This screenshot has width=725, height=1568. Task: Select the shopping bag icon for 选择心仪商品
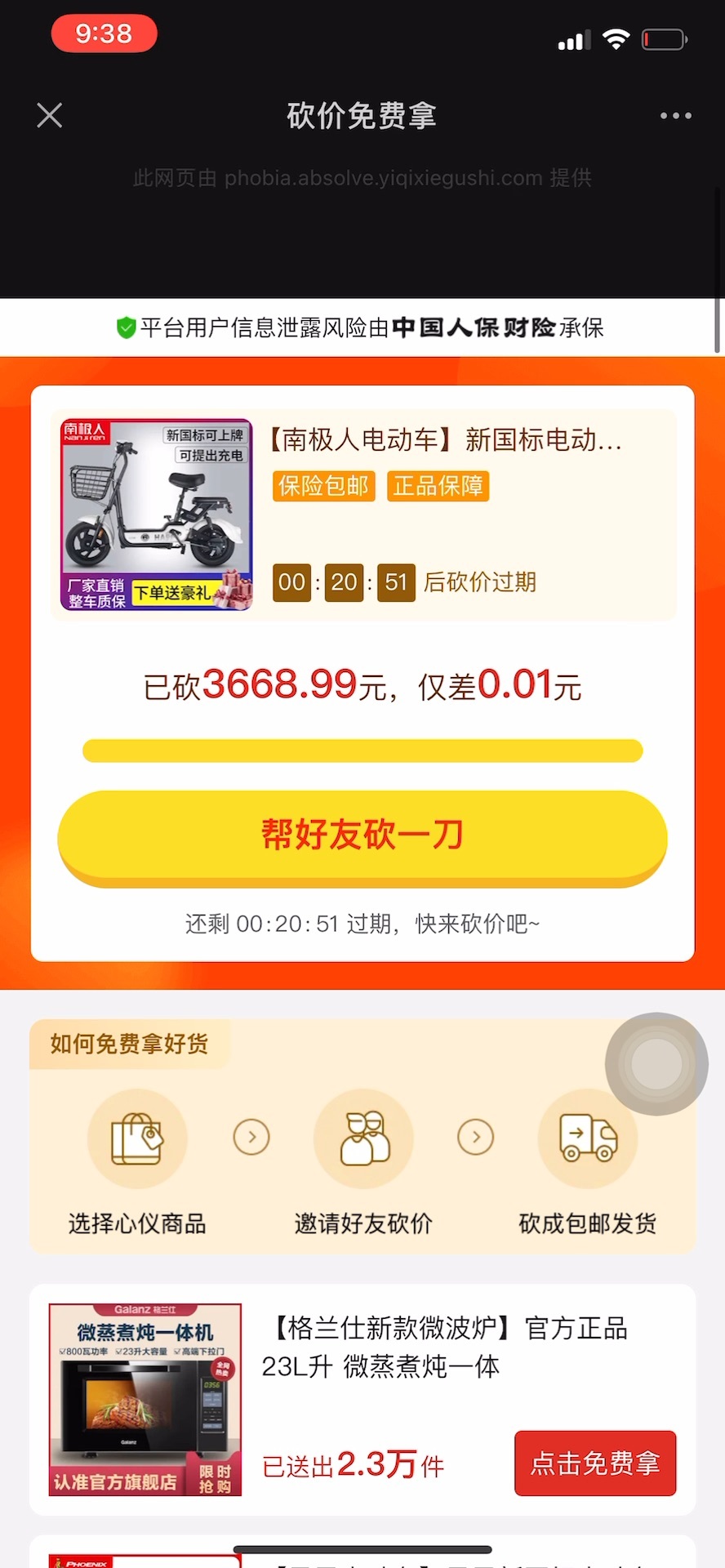tap(137, 1138)
